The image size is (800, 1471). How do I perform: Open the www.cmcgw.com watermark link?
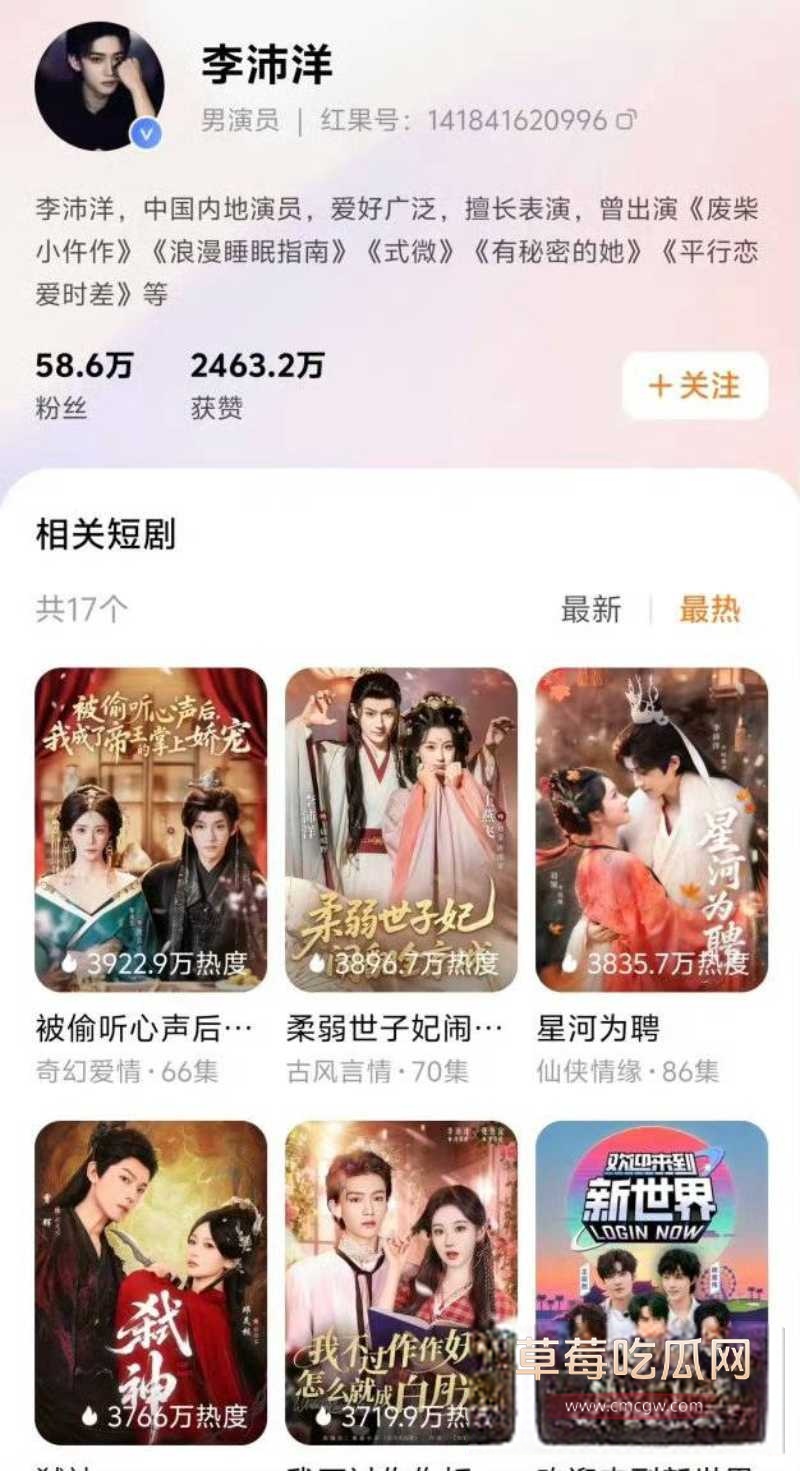pyautogui.click(x=632, y=1404)
